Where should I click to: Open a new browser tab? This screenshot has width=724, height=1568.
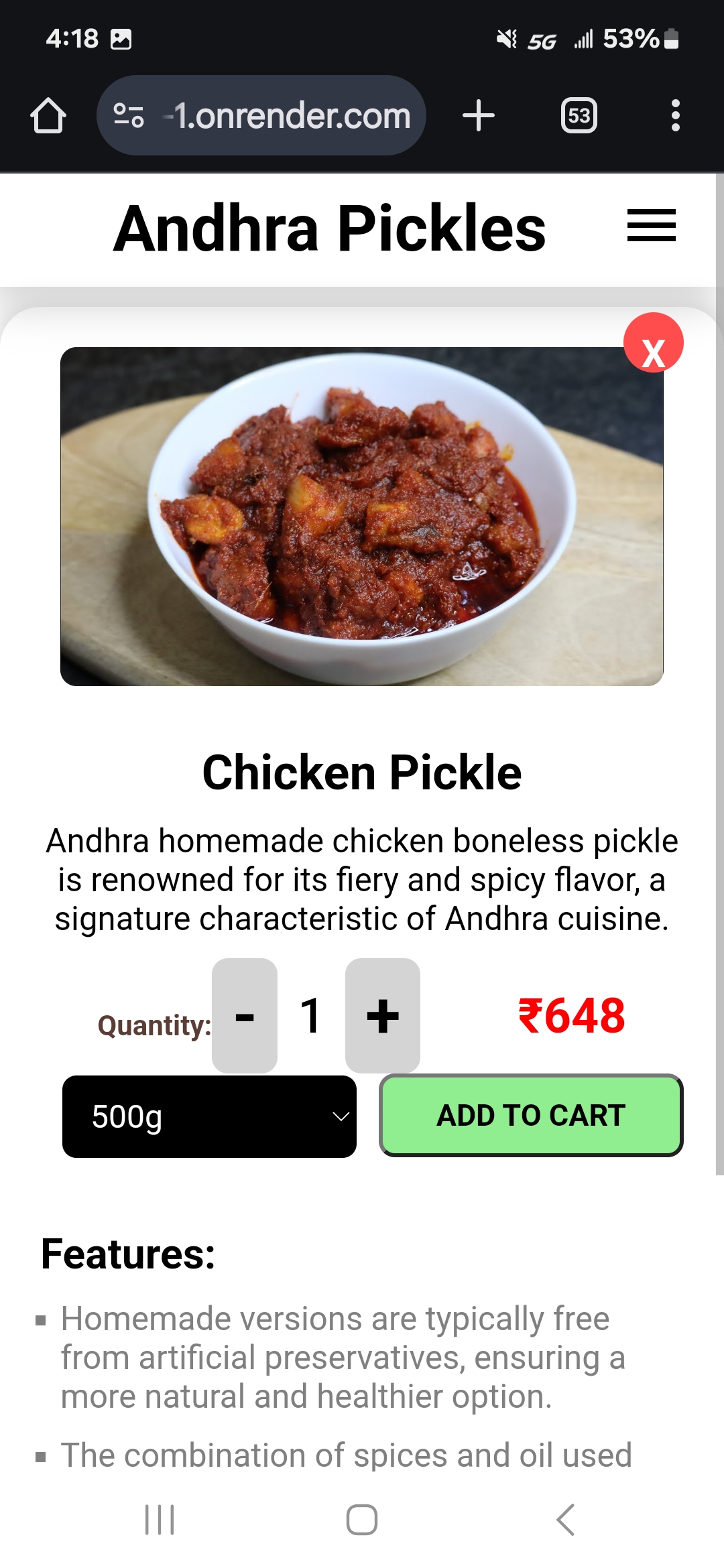pyautogui.click(x=479, y=116)
